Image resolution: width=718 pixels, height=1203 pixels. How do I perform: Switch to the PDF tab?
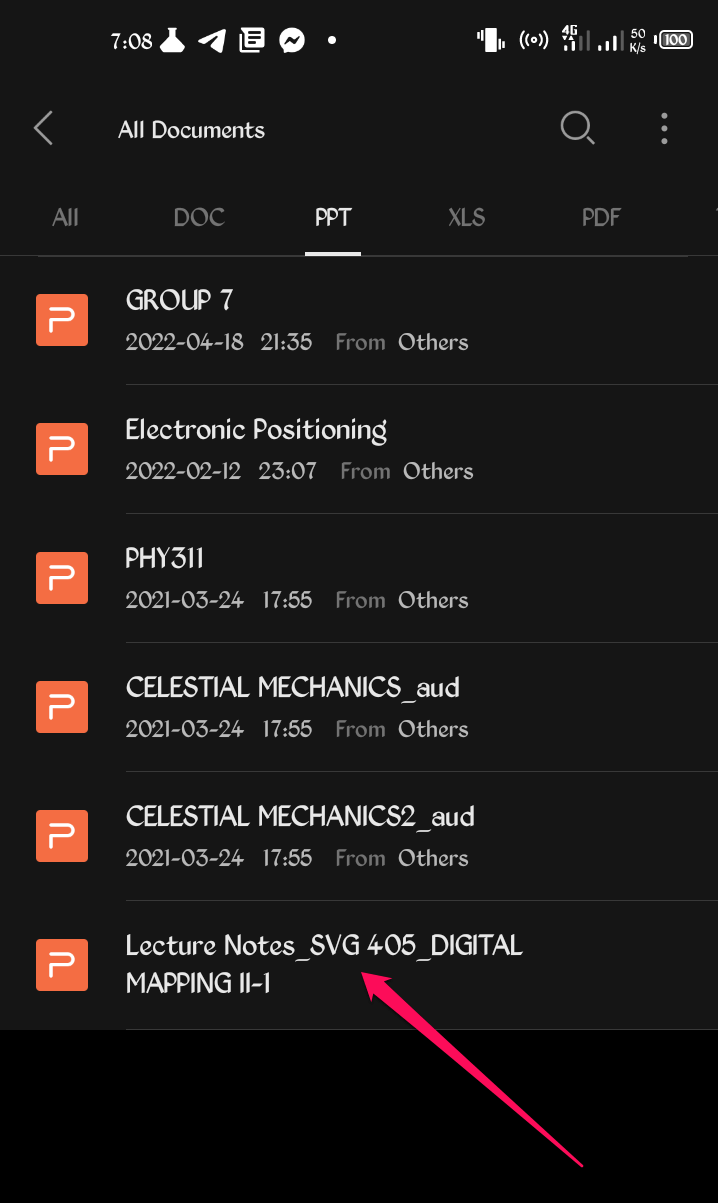(601, 217)
